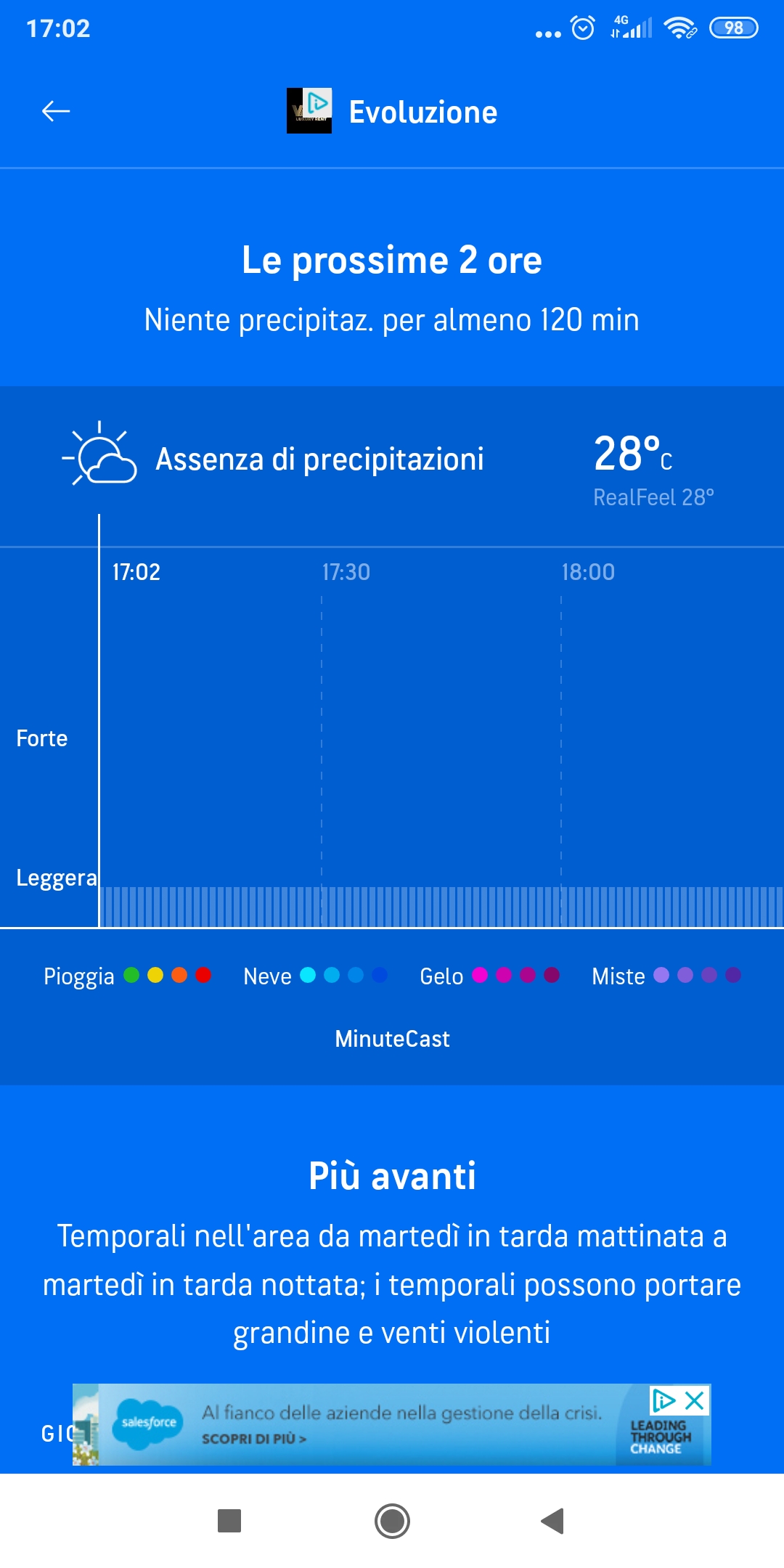Image resolution: width=784 pixels, height=1568 pixels.
Task: Open recent apps with the square button
Action: point(229,1521)
